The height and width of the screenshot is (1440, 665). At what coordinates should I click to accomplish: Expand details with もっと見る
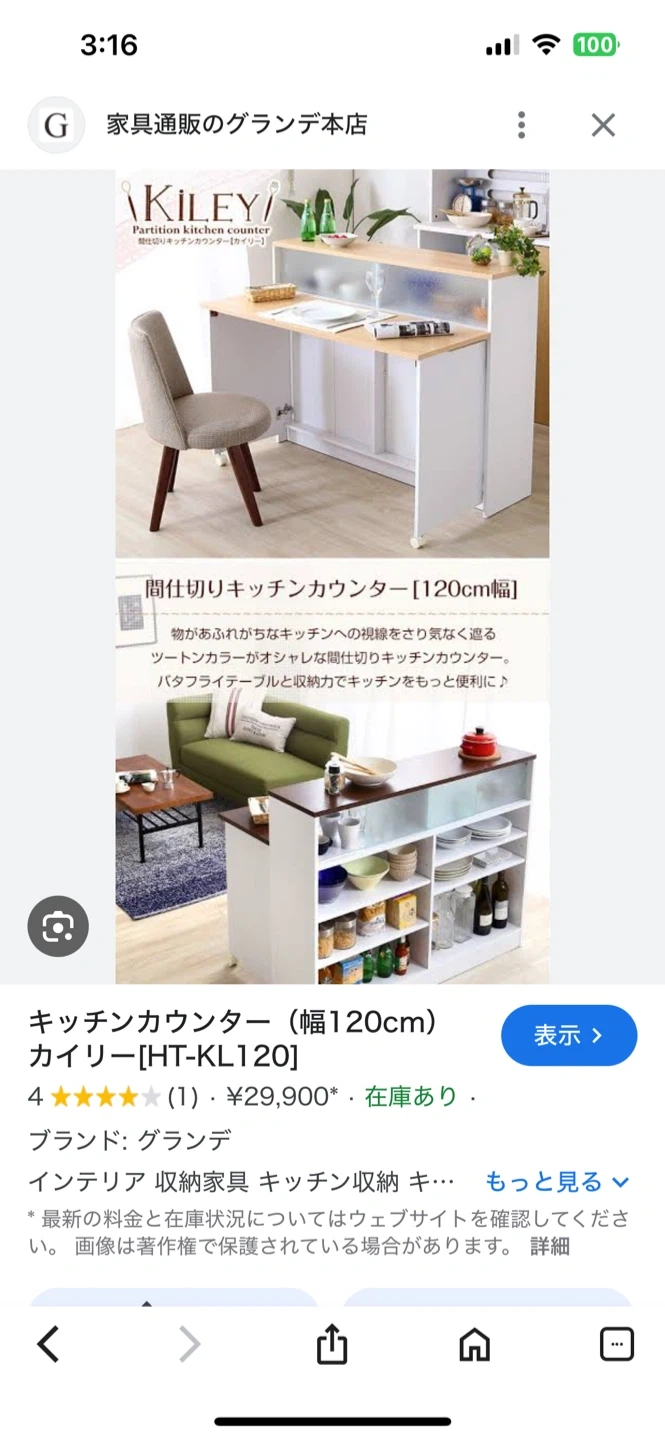point(557,1182)
